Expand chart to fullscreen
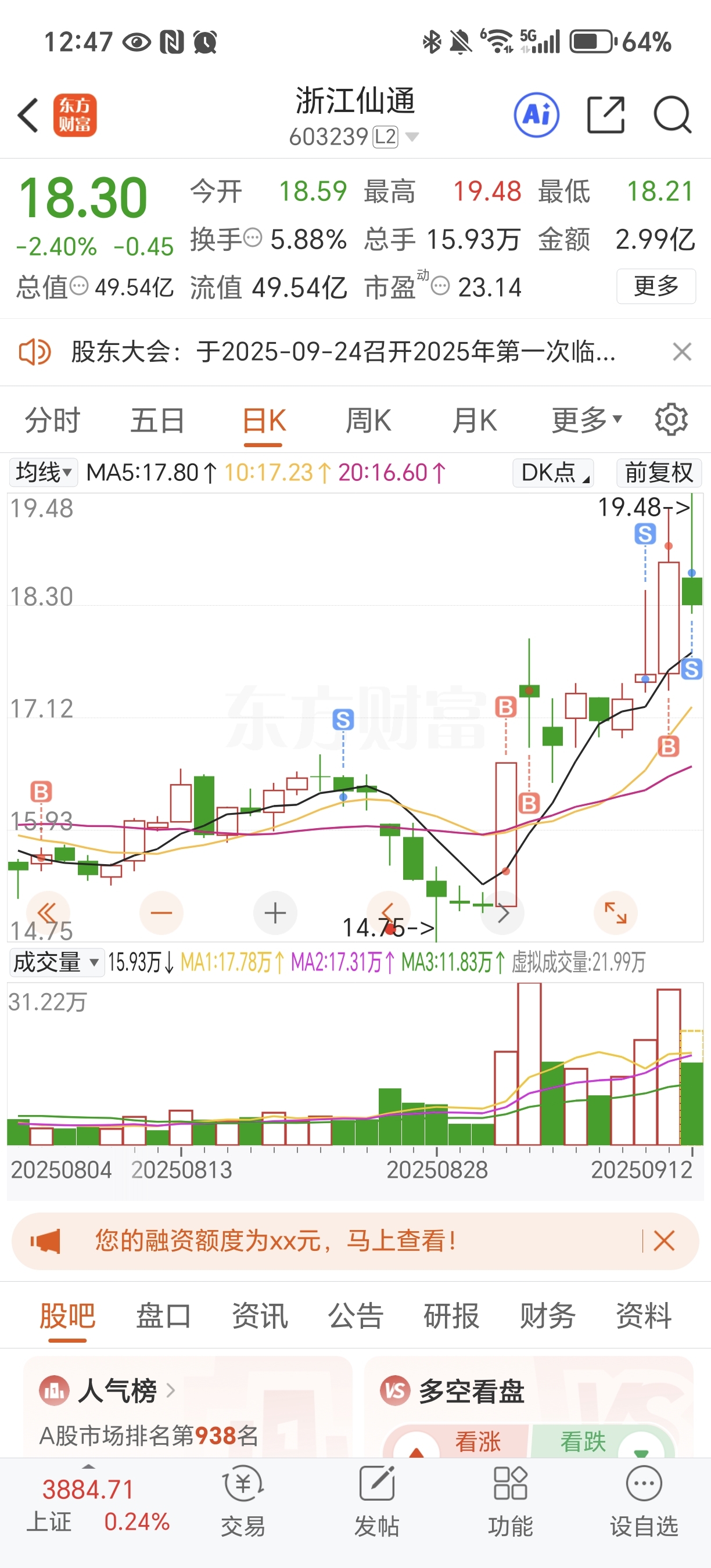Screen dimensions: 711x1568 [615, 912]
